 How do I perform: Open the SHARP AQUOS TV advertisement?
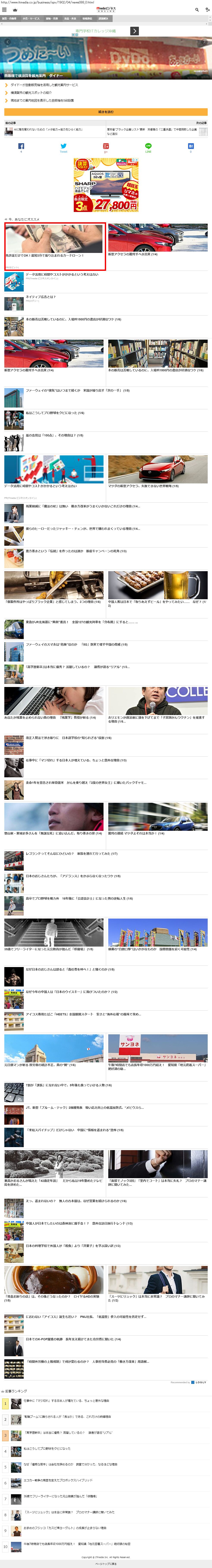(106, 185)
